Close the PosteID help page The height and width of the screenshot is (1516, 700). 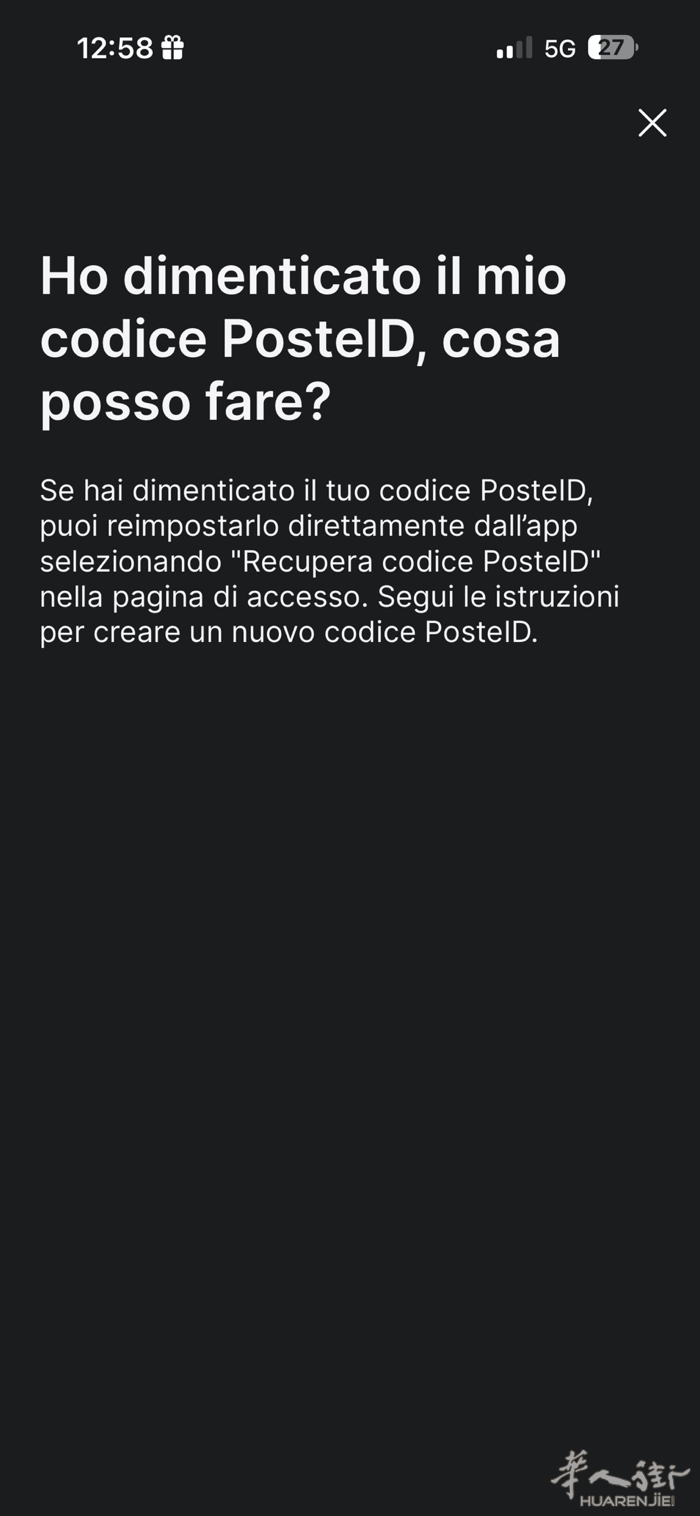tap(652, 123)
